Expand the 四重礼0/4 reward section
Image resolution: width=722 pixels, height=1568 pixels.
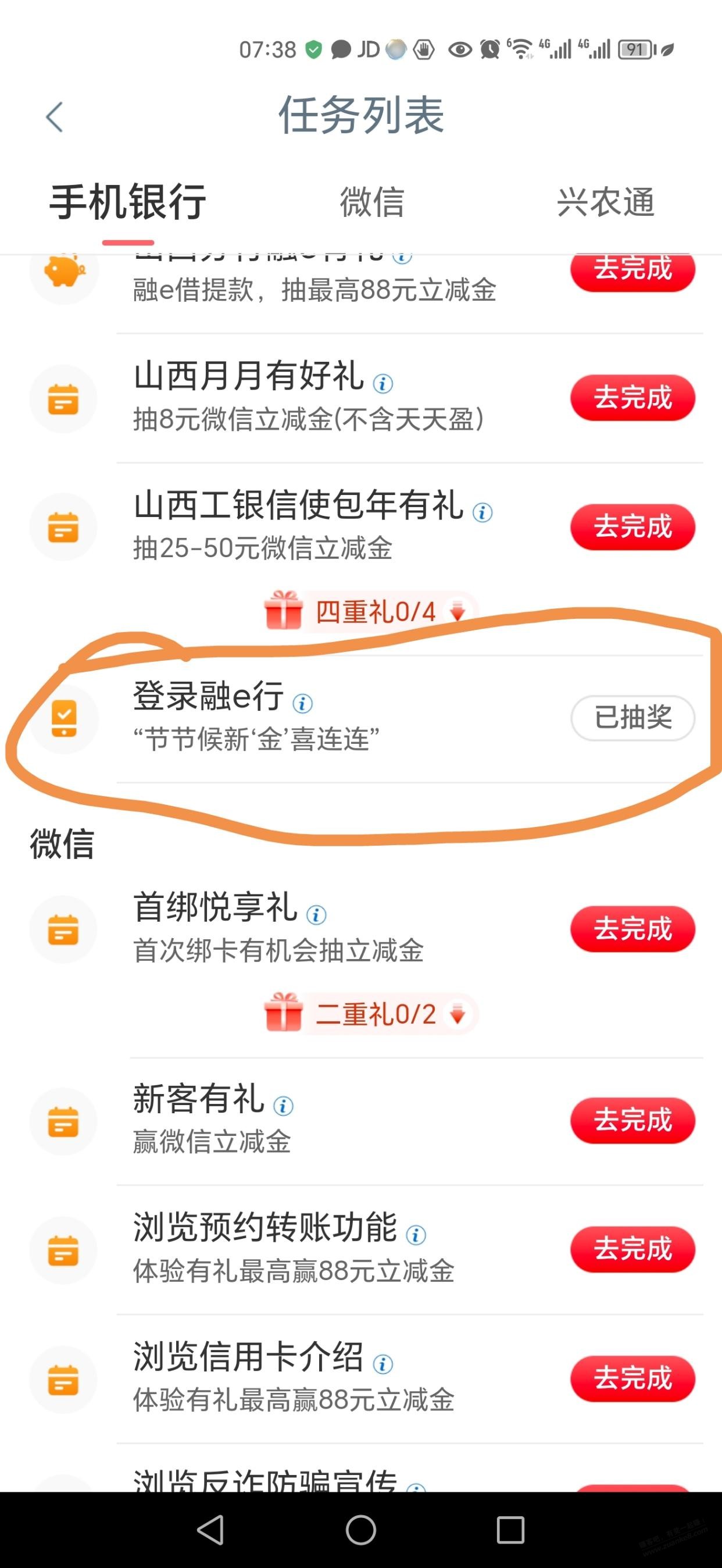458,612
